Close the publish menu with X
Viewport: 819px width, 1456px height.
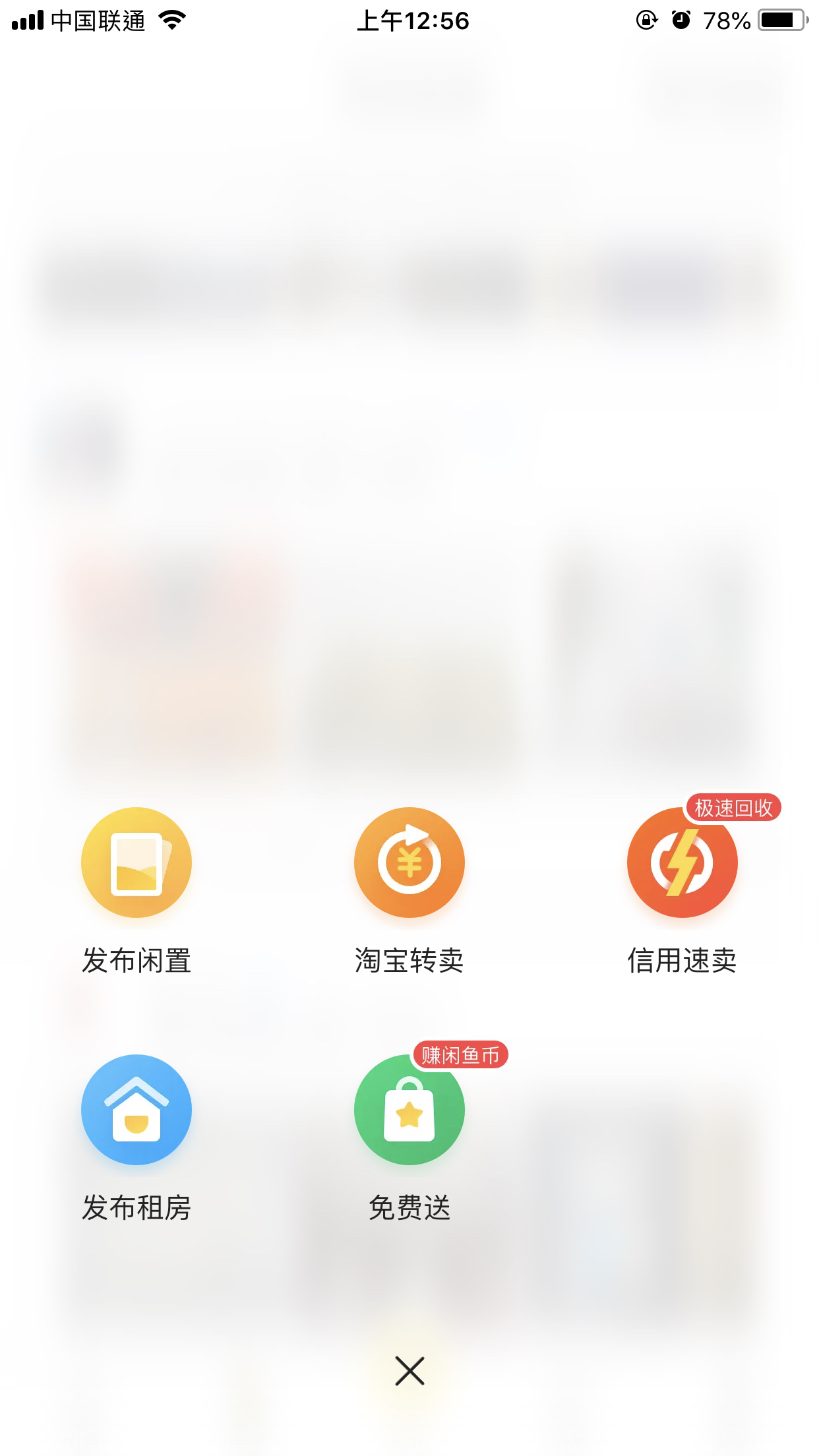[x=409, y=1371]
